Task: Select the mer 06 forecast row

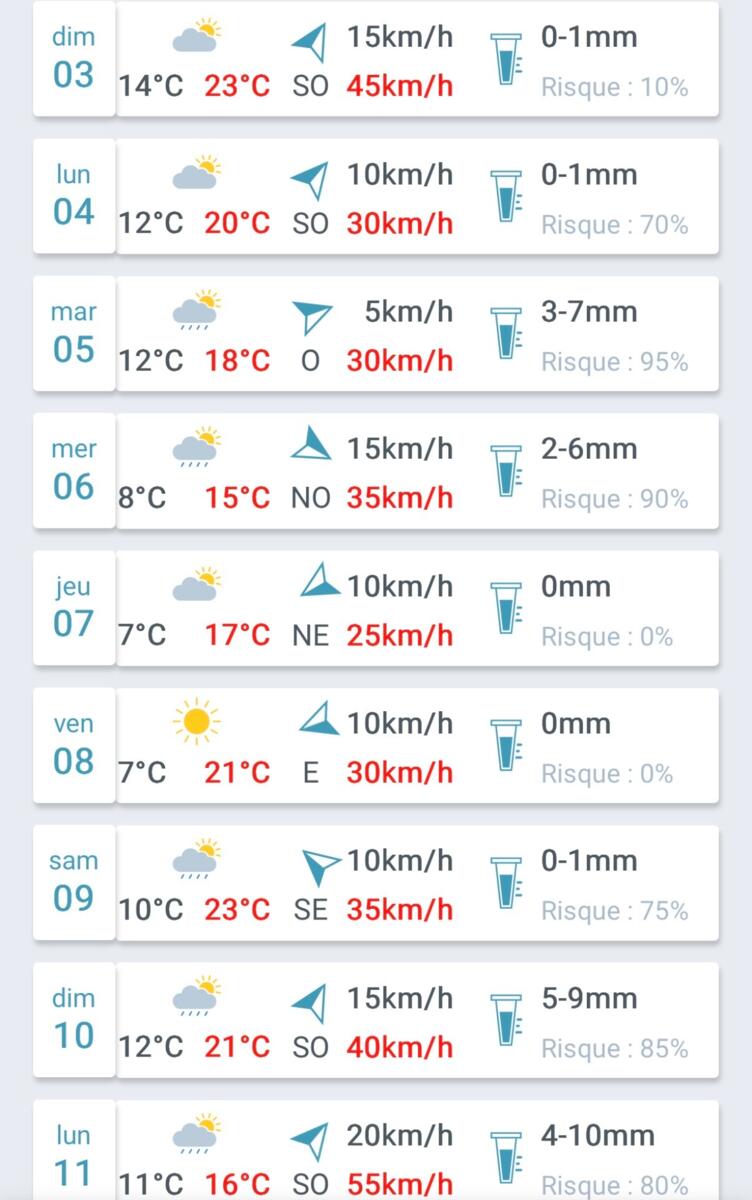Action: pos(376,470)
